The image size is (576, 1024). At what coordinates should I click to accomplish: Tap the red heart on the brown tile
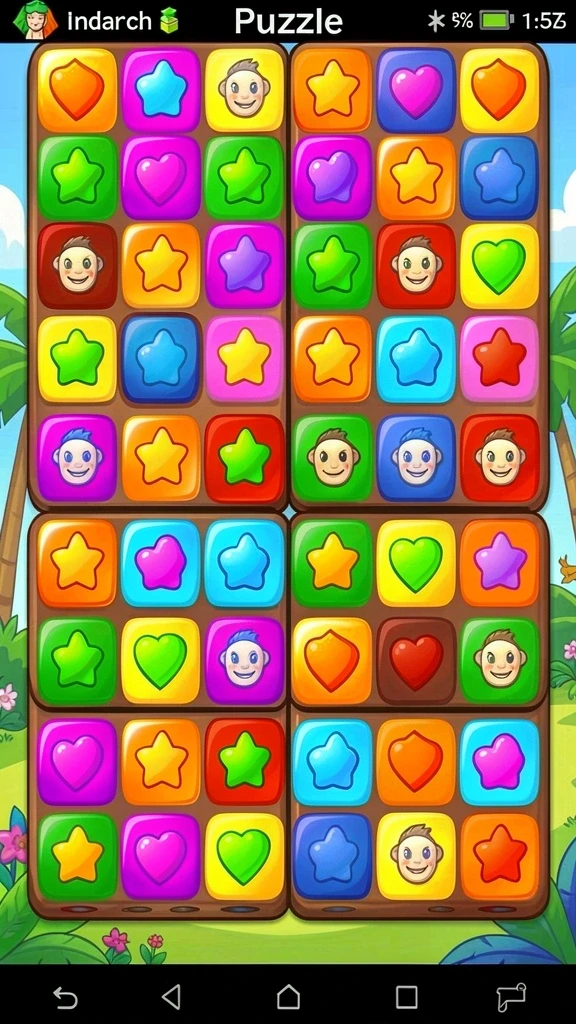[417, 662]
